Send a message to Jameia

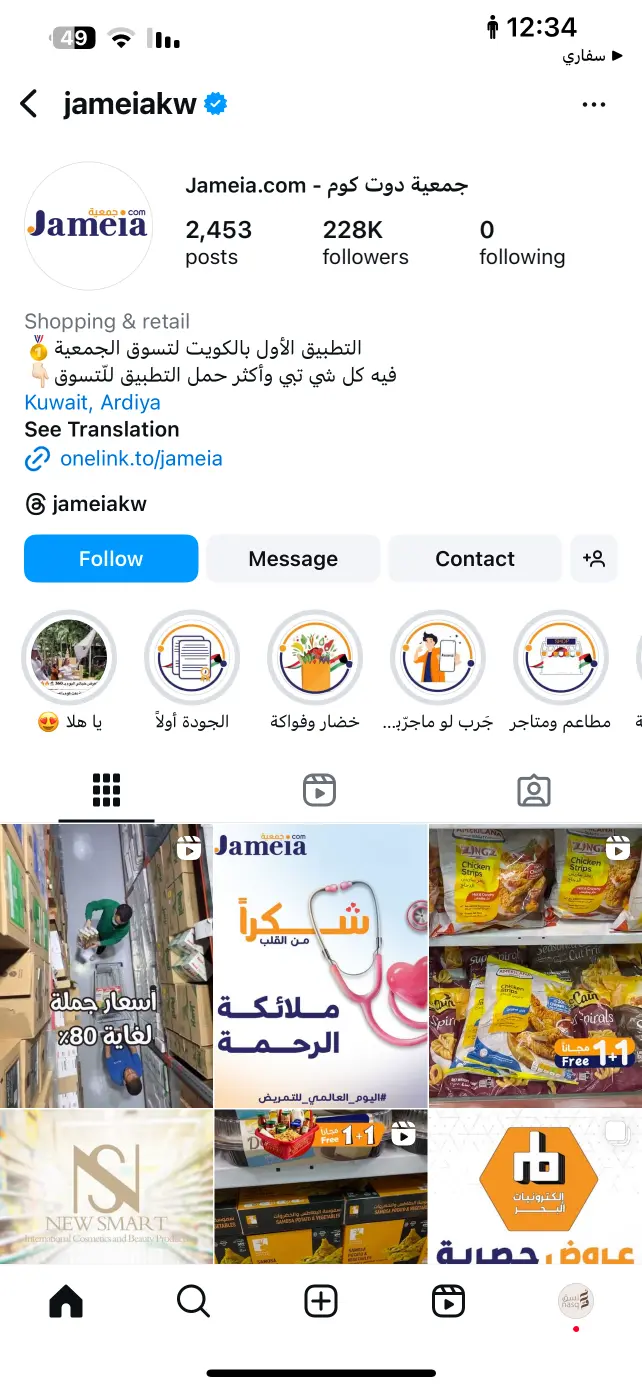(x=293, y=558)
